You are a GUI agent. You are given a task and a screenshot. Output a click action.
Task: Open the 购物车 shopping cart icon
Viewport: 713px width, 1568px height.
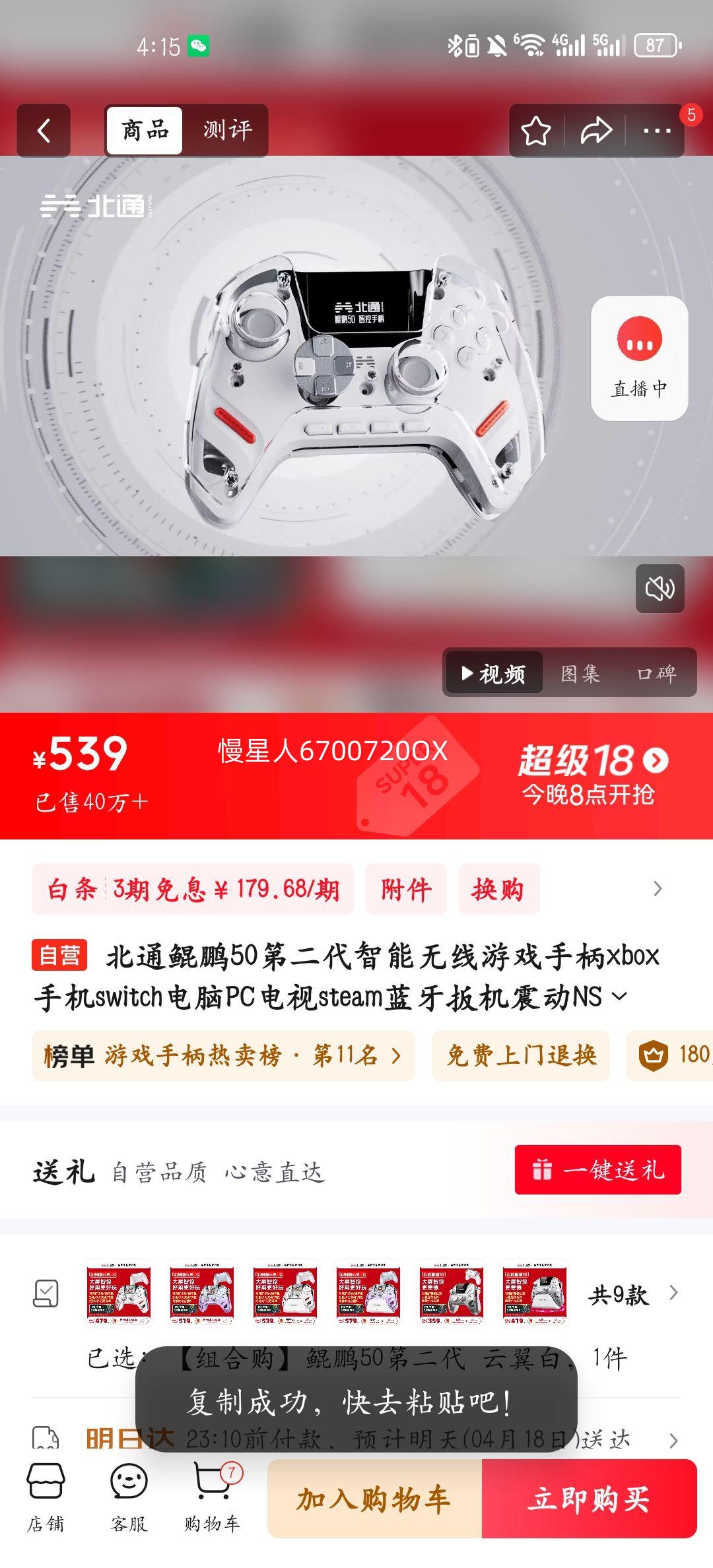(x=213, y=1497)
